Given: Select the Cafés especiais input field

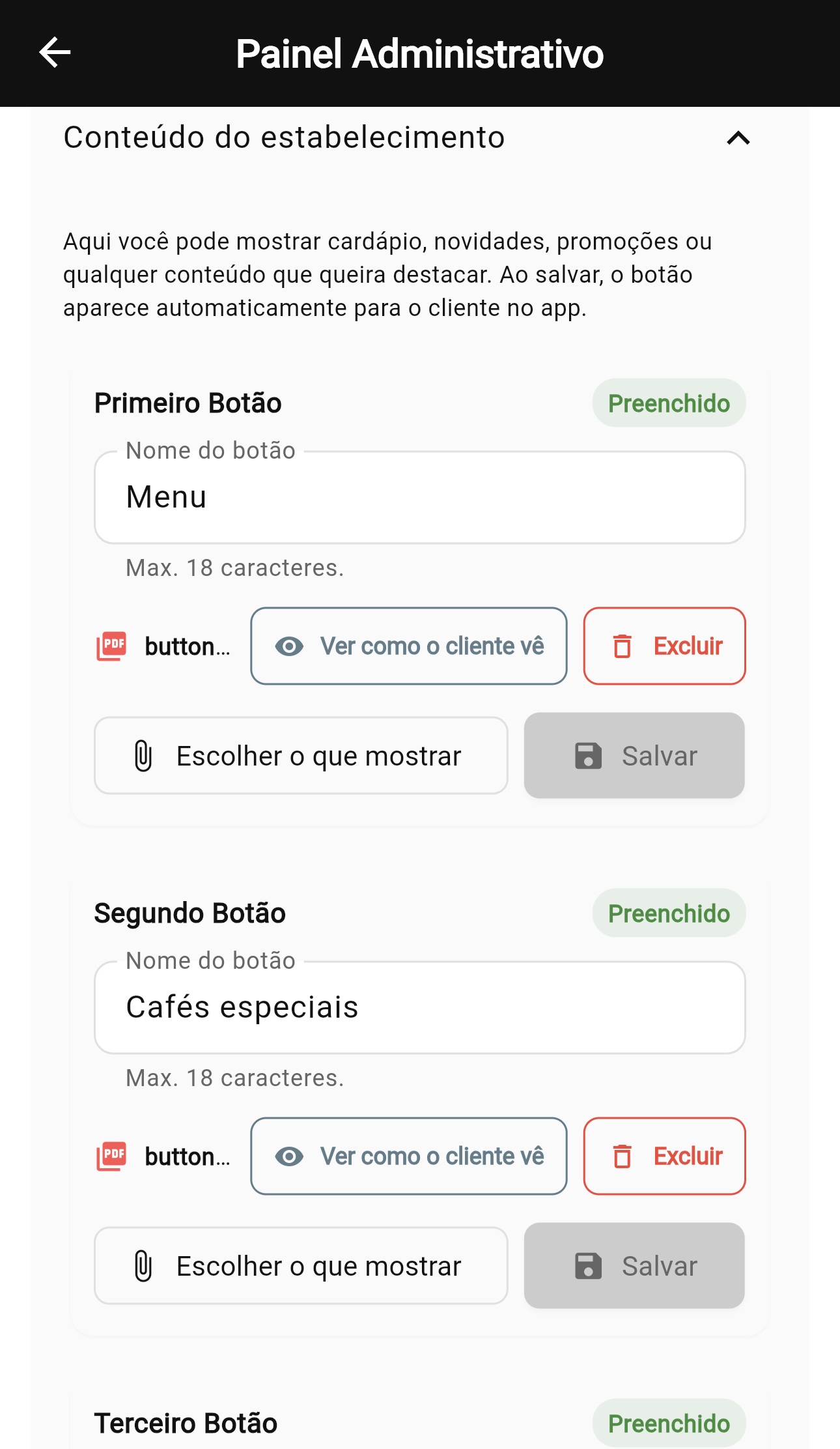Looking at the screenshot, I should pyautogui.click(x=420, y=1009).
